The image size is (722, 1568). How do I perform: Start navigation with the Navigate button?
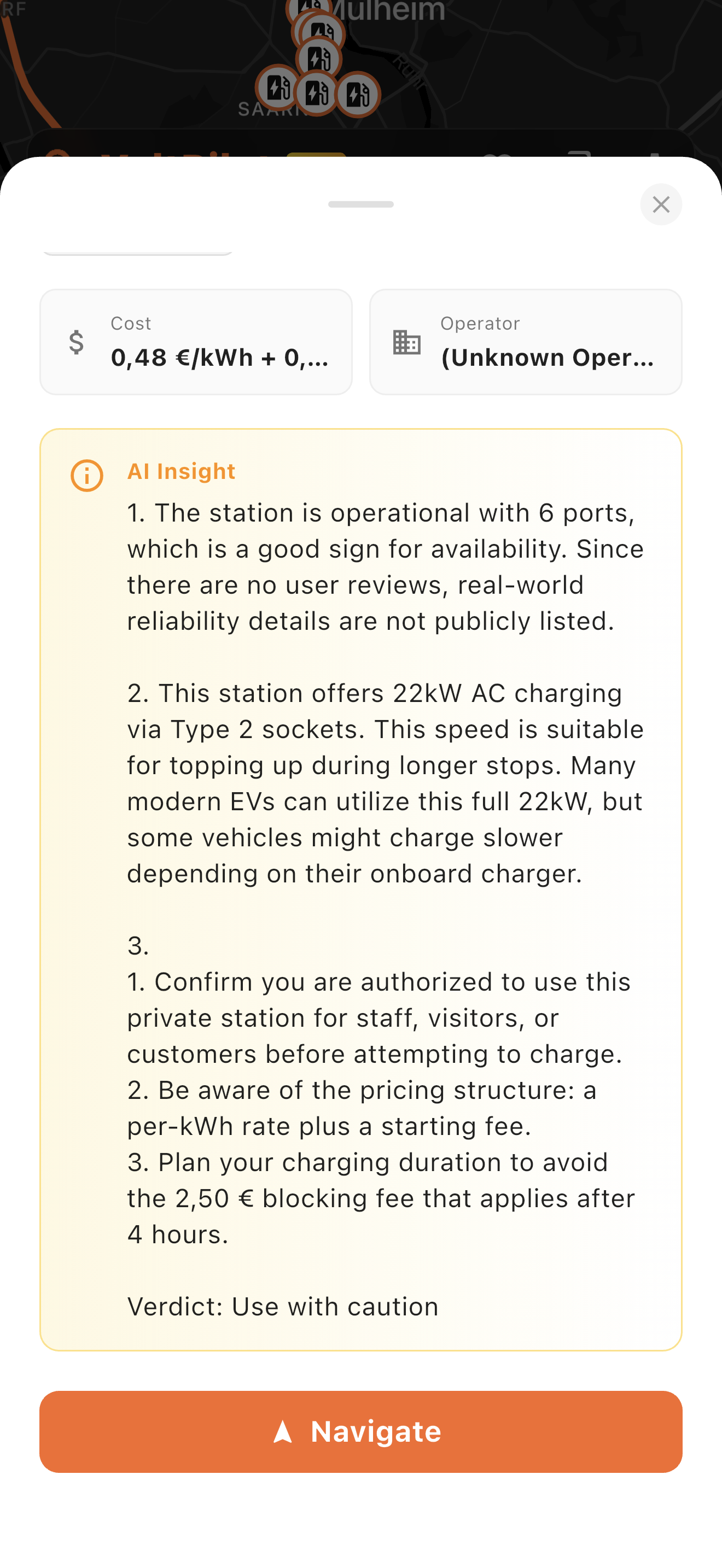tap(361, 1431)
